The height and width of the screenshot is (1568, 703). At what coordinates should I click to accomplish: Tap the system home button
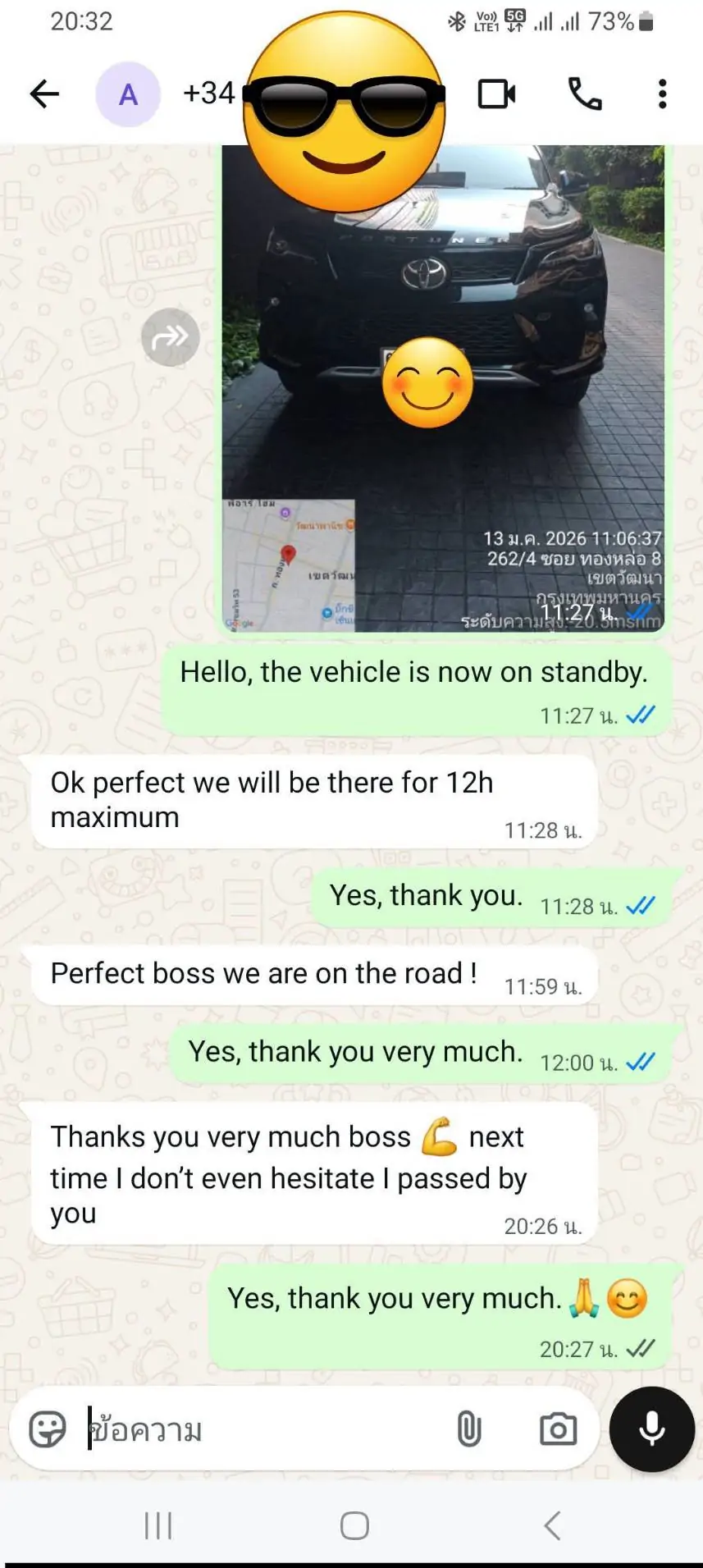point(354,1526)
